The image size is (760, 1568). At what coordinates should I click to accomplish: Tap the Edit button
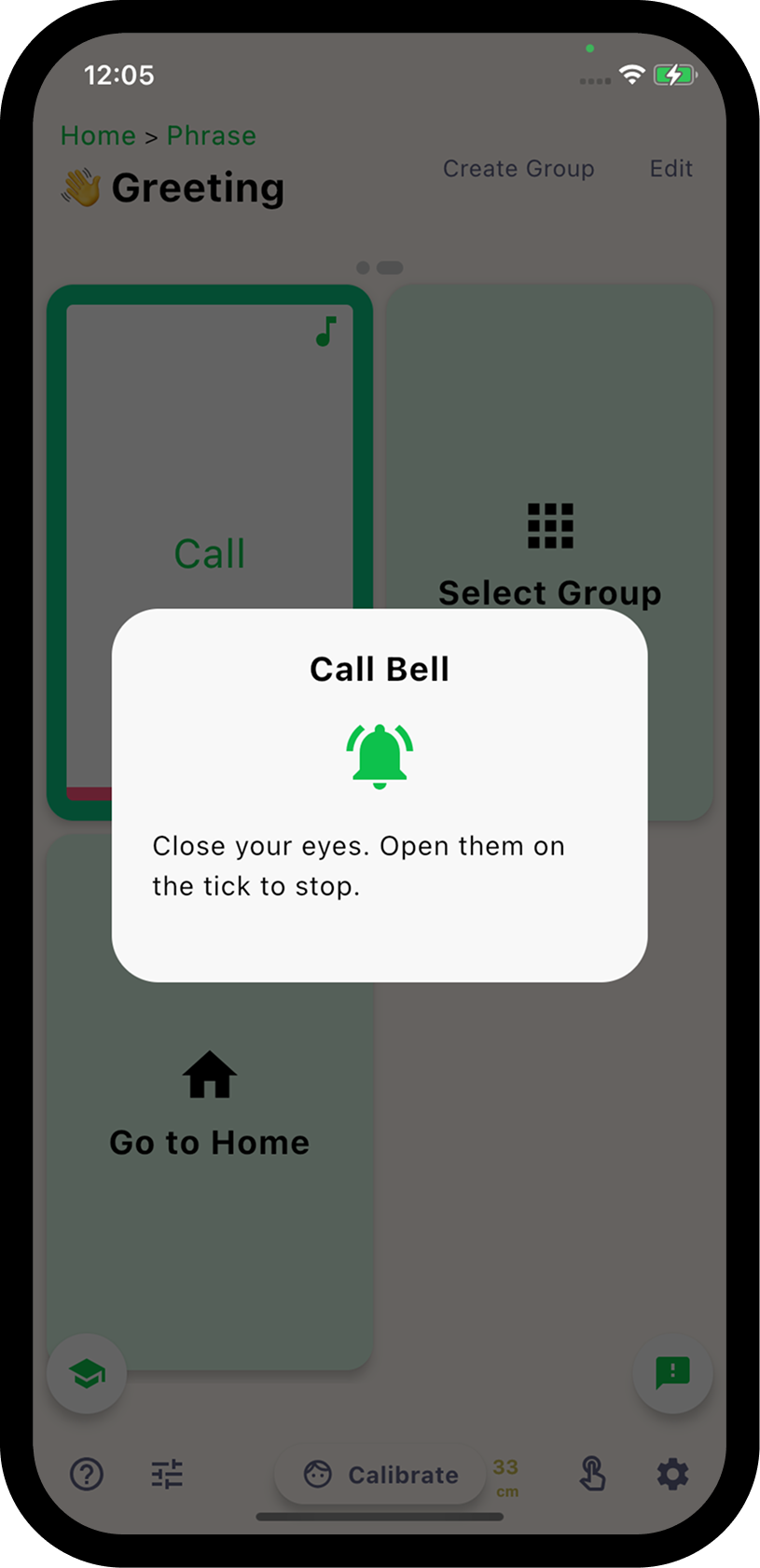point(670,169)
